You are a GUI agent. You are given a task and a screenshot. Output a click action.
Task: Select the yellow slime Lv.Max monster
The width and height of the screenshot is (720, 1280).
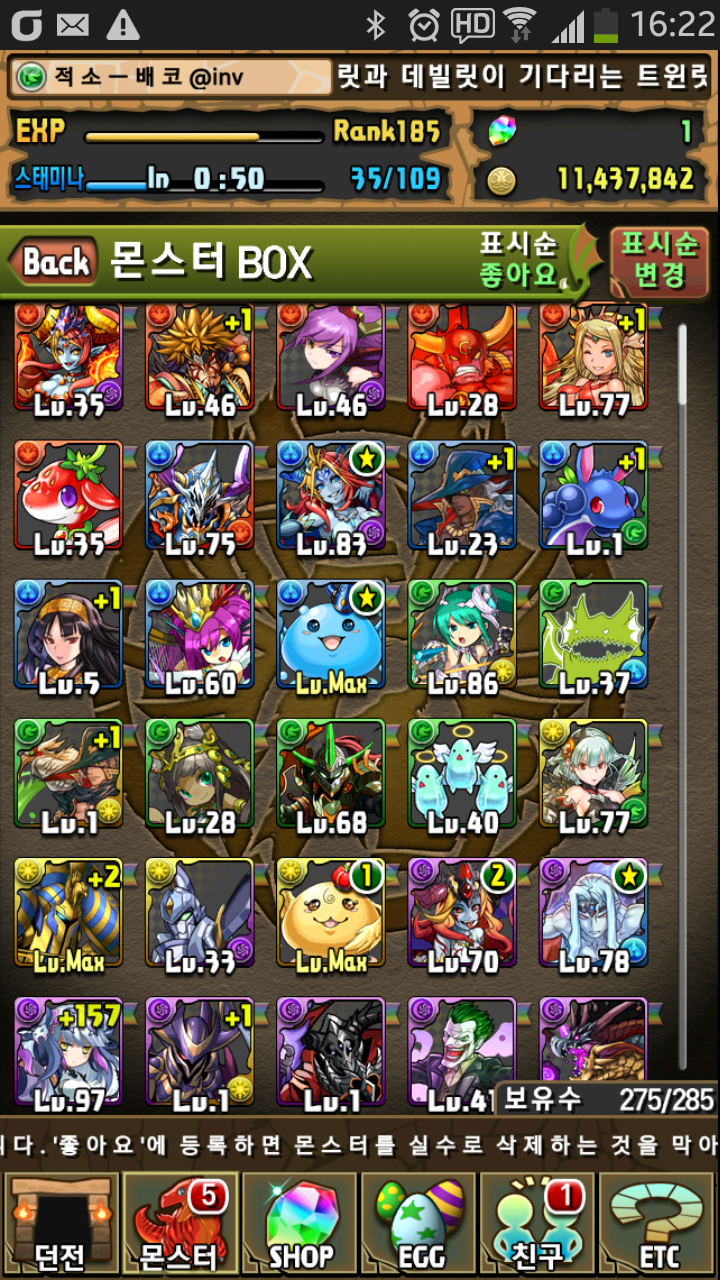pyautogui.click(x=330, y=914)
